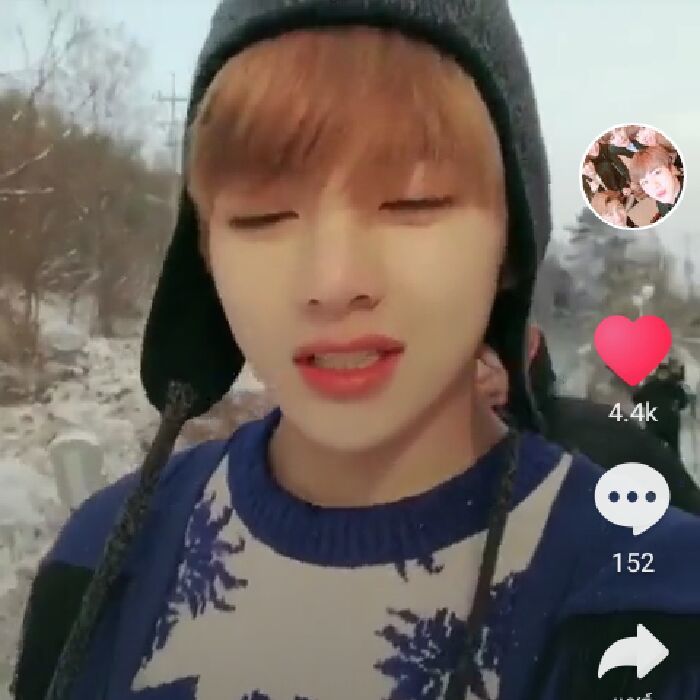Like this video with the heart

point(632,349)
